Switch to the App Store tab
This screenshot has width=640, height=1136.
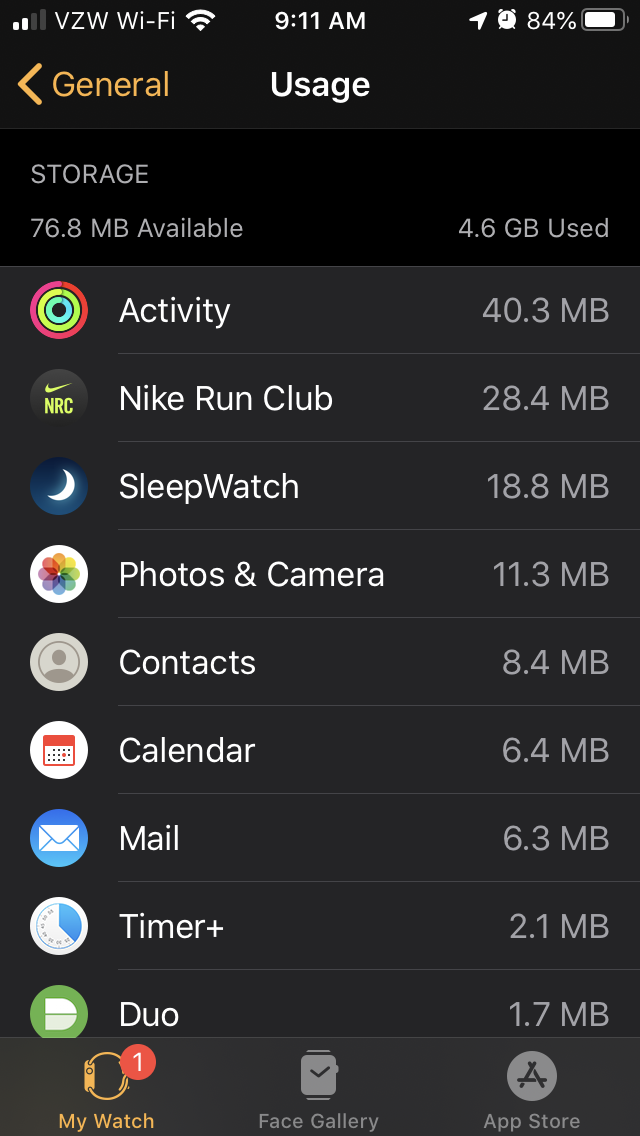[531, 1090]
